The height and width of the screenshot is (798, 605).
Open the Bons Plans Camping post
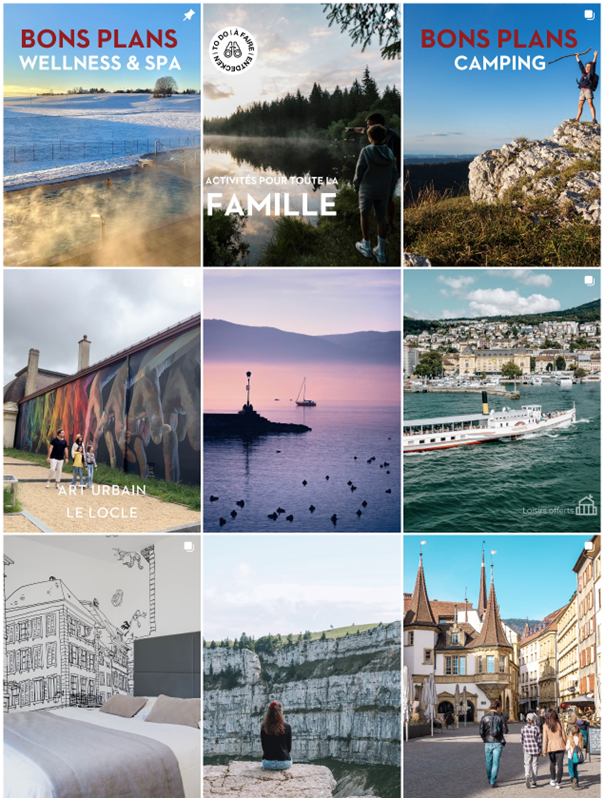point(502,134)
